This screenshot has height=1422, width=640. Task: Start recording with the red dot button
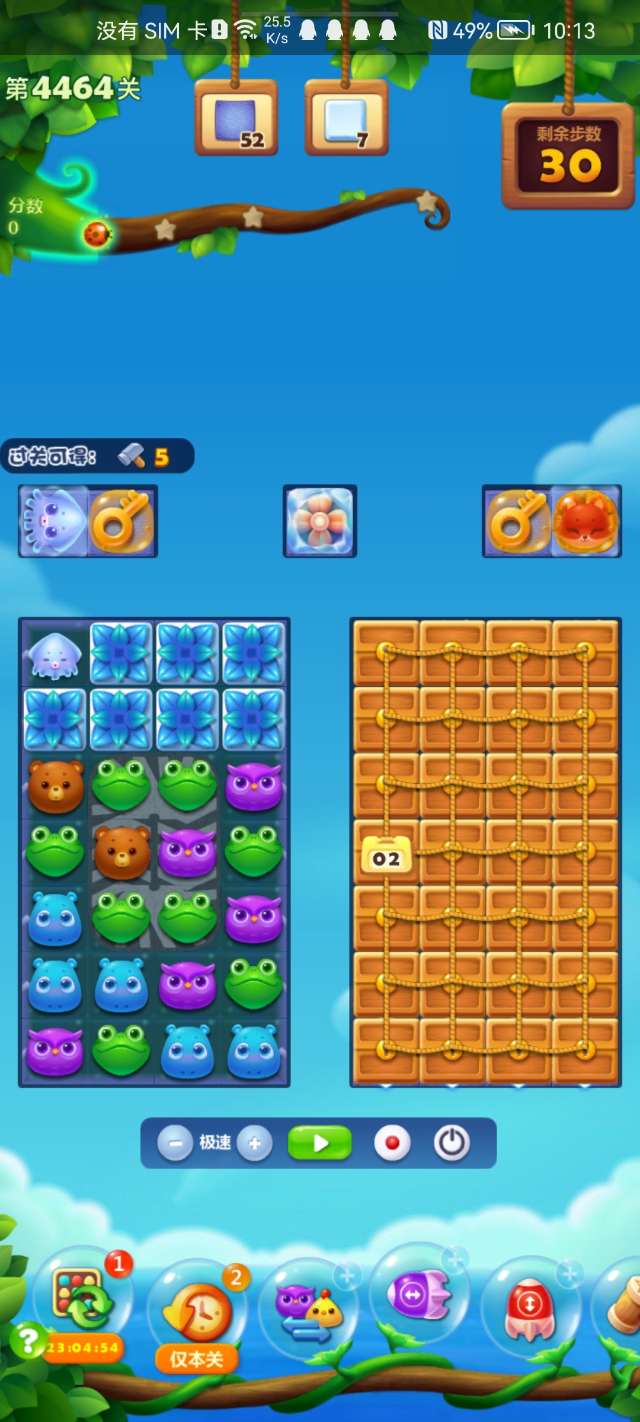point(392,1143)
